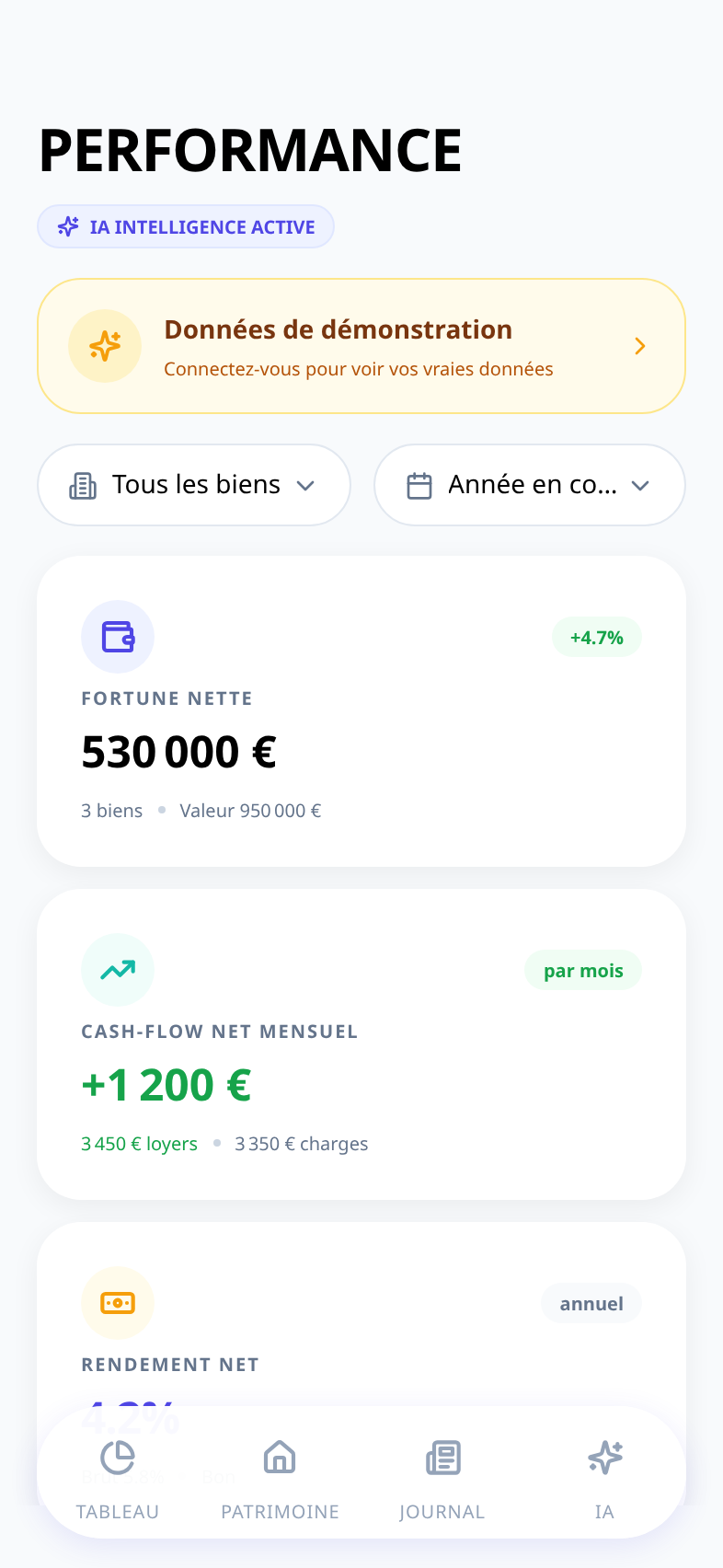Click the chevron on the demo data banner
The width and height of the screenshot is (723, 1568).
click(640, 346)
